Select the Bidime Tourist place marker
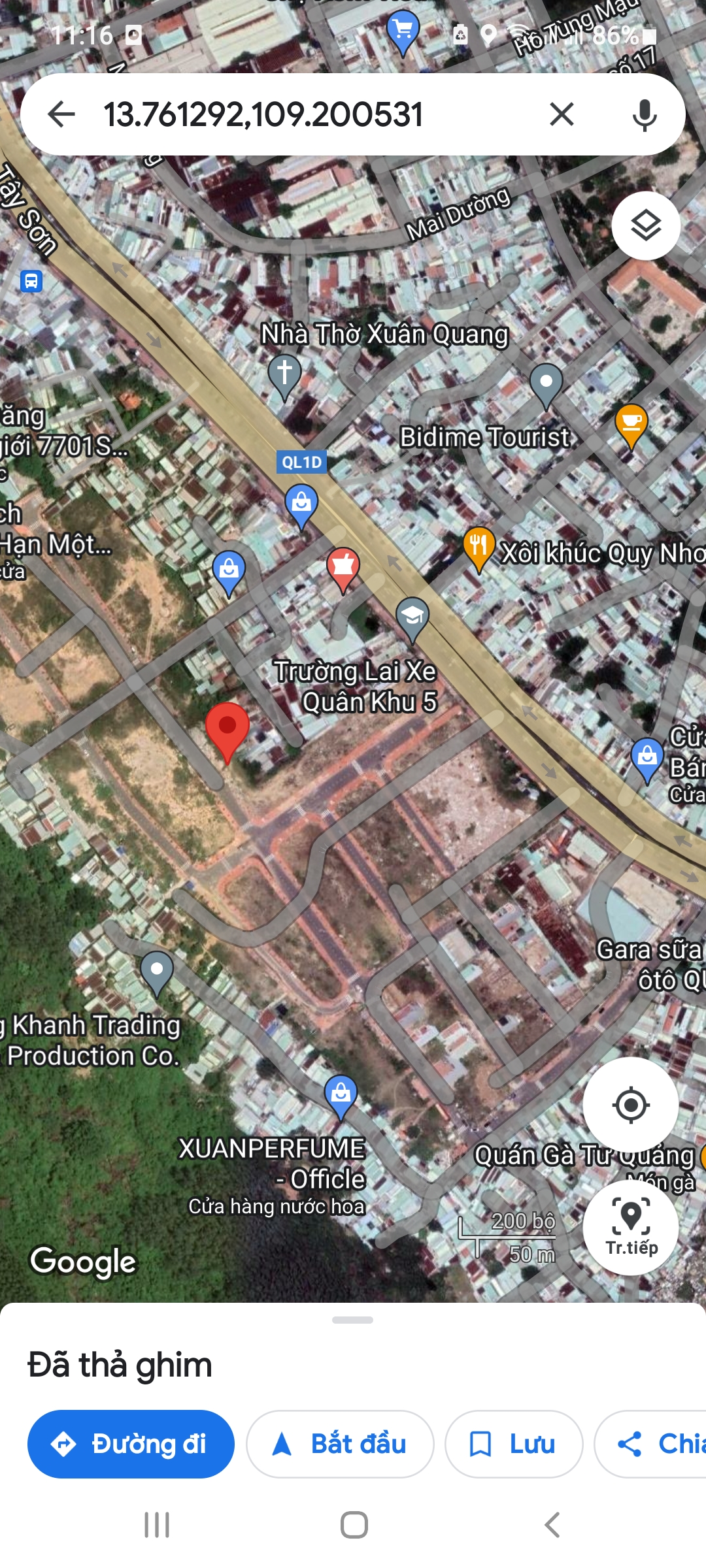The width and height of the screenshot is (706, 1568). pyautogui.click(x=546, y=383)
